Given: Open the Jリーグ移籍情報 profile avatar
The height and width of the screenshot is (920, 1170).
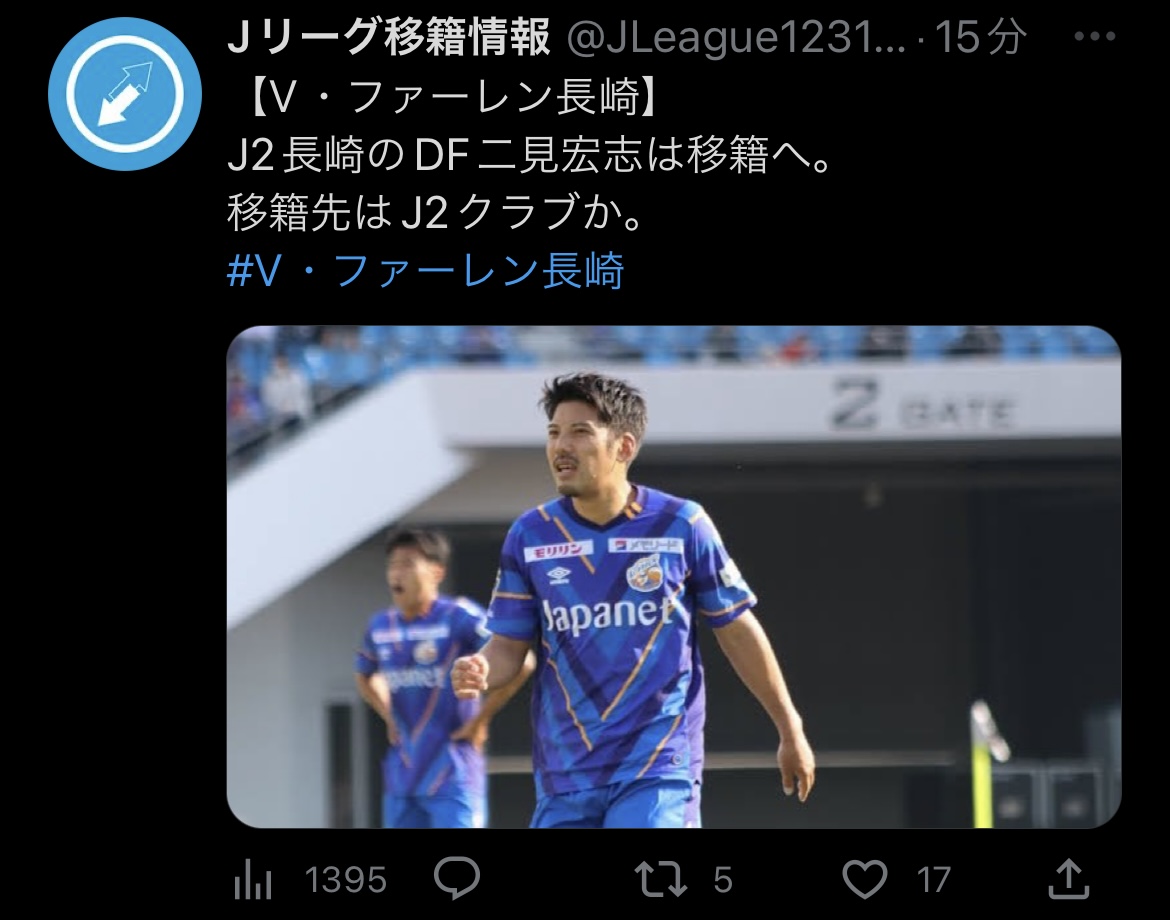Looking at the screenshot, I should click(125, 93).
